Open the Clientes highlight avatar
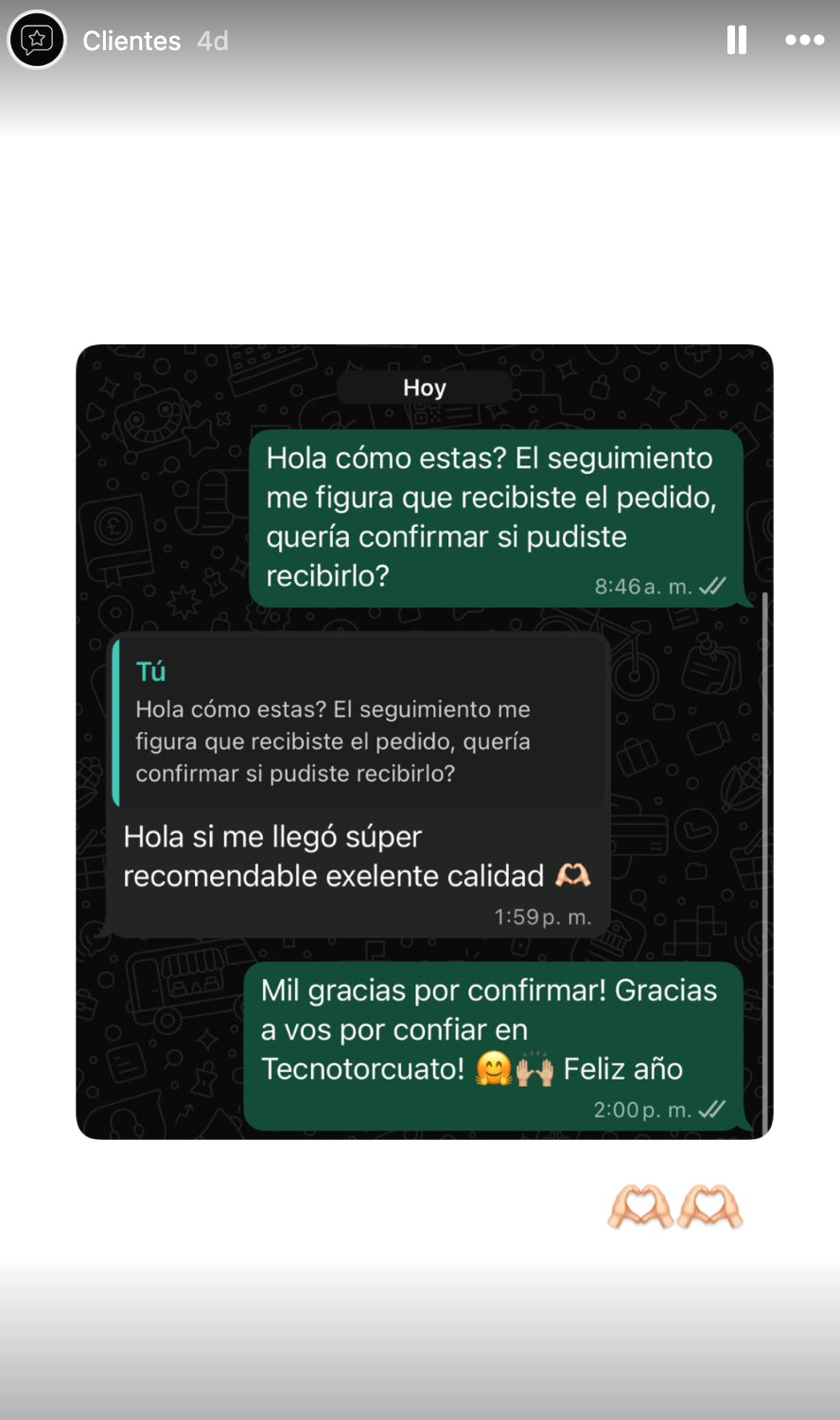This screenshot has height=1420, width=840. coord(37,40)
